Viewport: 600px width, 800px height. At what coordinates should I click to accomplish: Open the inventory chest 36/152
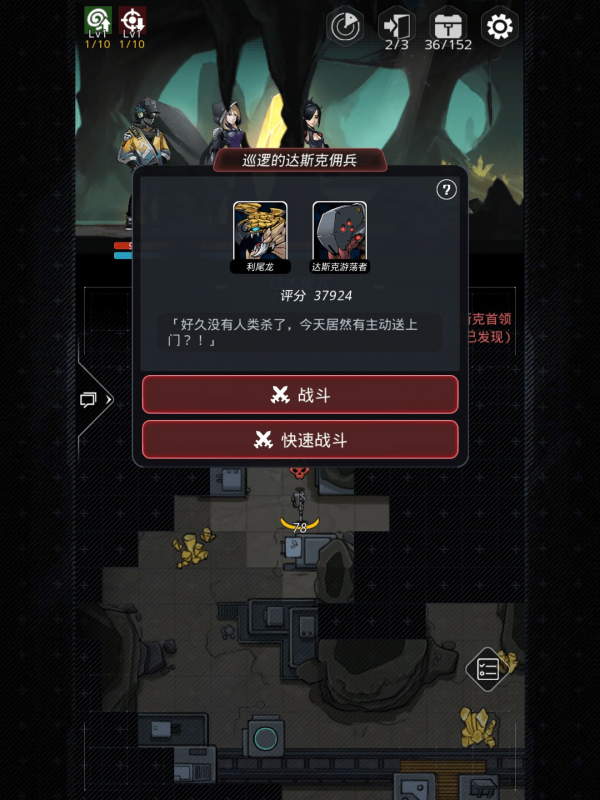click(448, 25)
